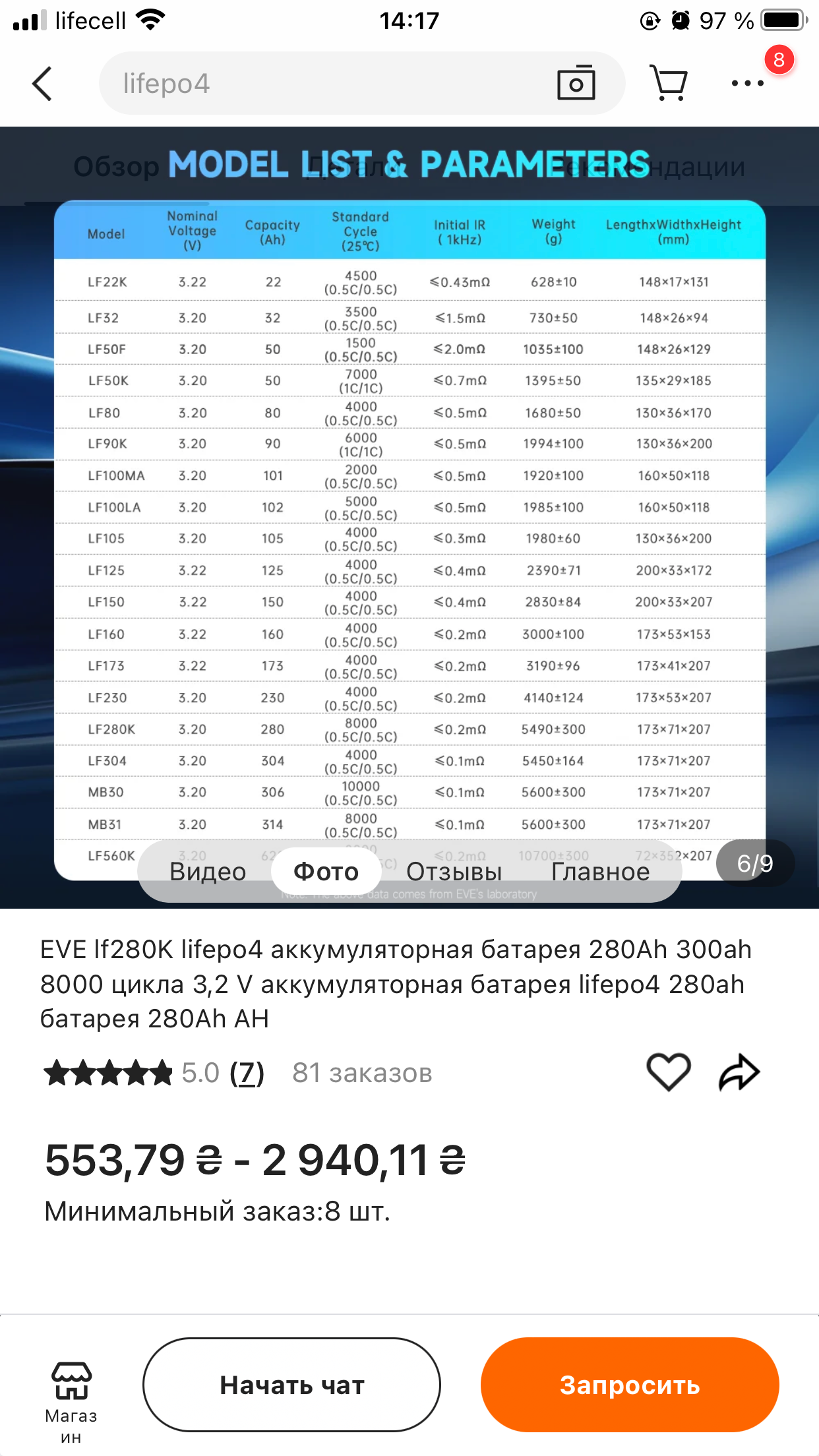Open the 7 reviews link
The width and height of the screenshot is (819, 1456).
(247, 1073)
